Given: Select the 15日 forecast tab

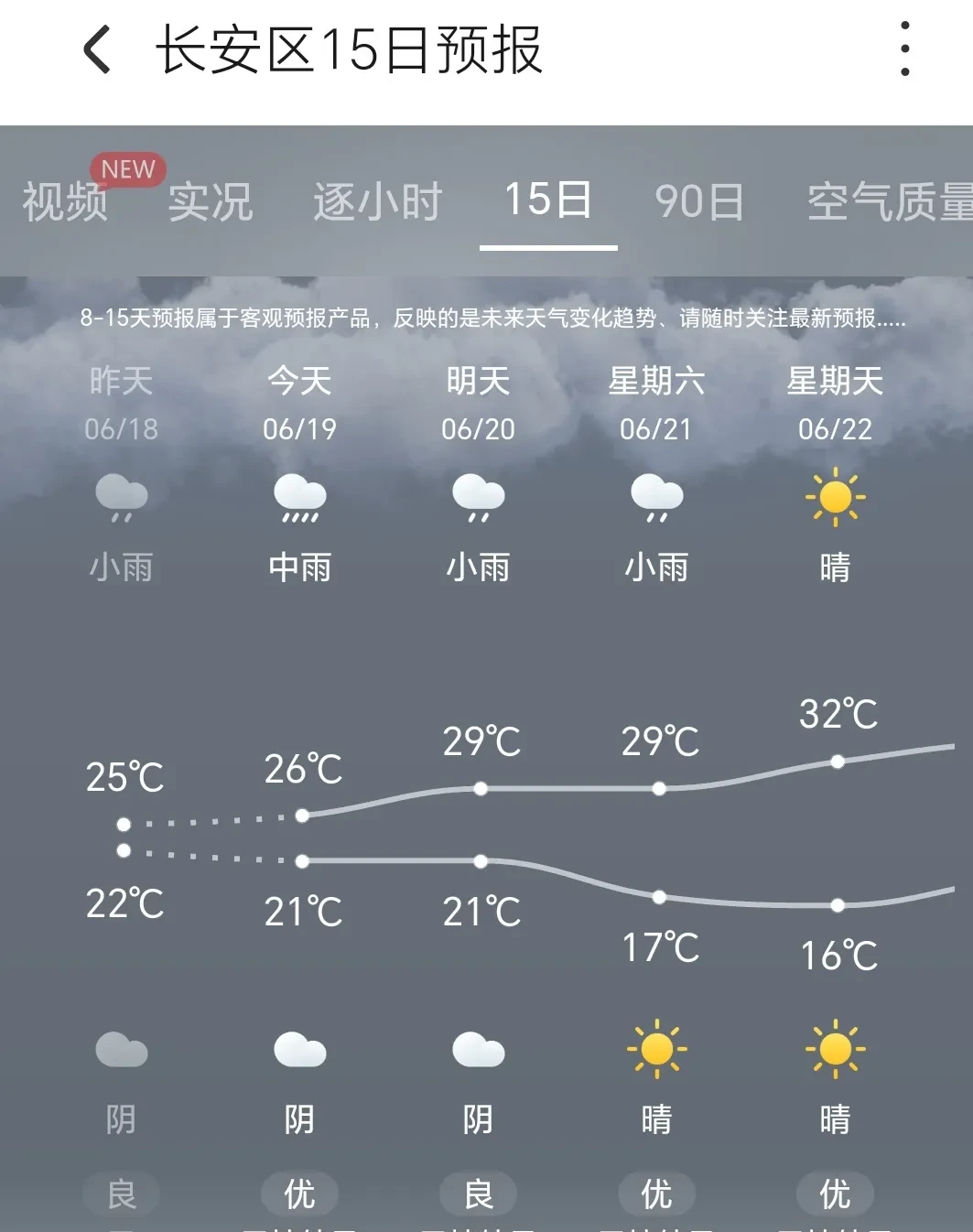Looking at the screenshot, I should point(548,200).
